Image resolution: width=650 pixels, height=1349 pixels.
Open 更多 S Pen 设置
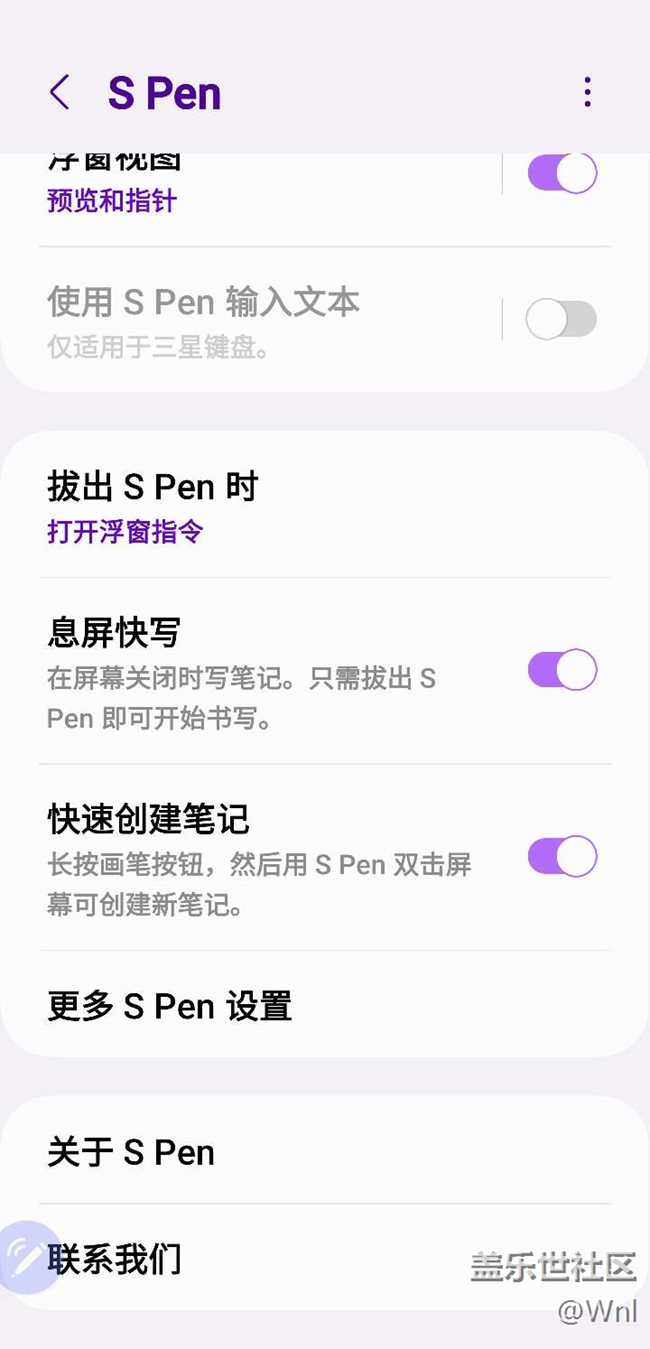[x=325, y=1005]
